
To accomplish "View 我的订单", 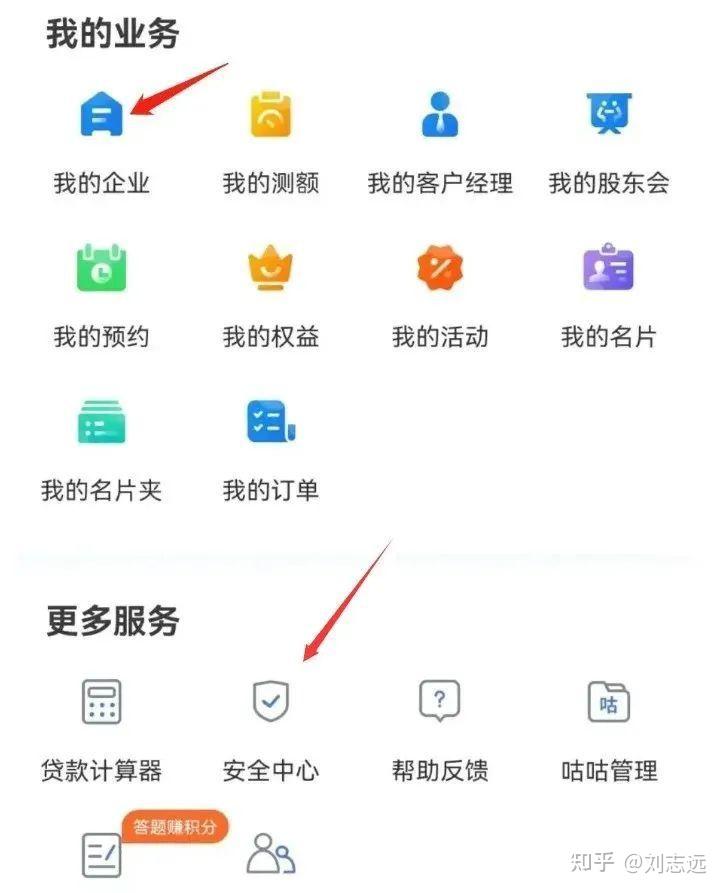I will (x=270, y=424).
